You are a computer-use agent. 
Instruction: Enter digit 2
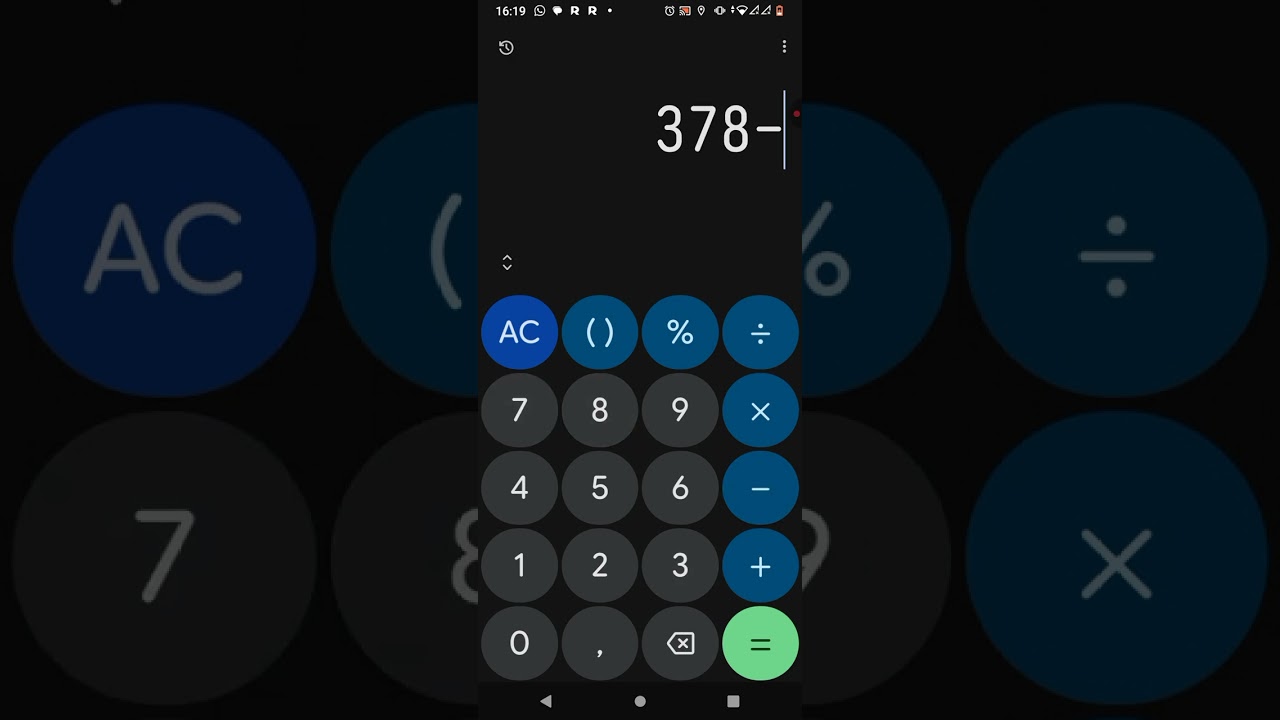coord(599,566)
